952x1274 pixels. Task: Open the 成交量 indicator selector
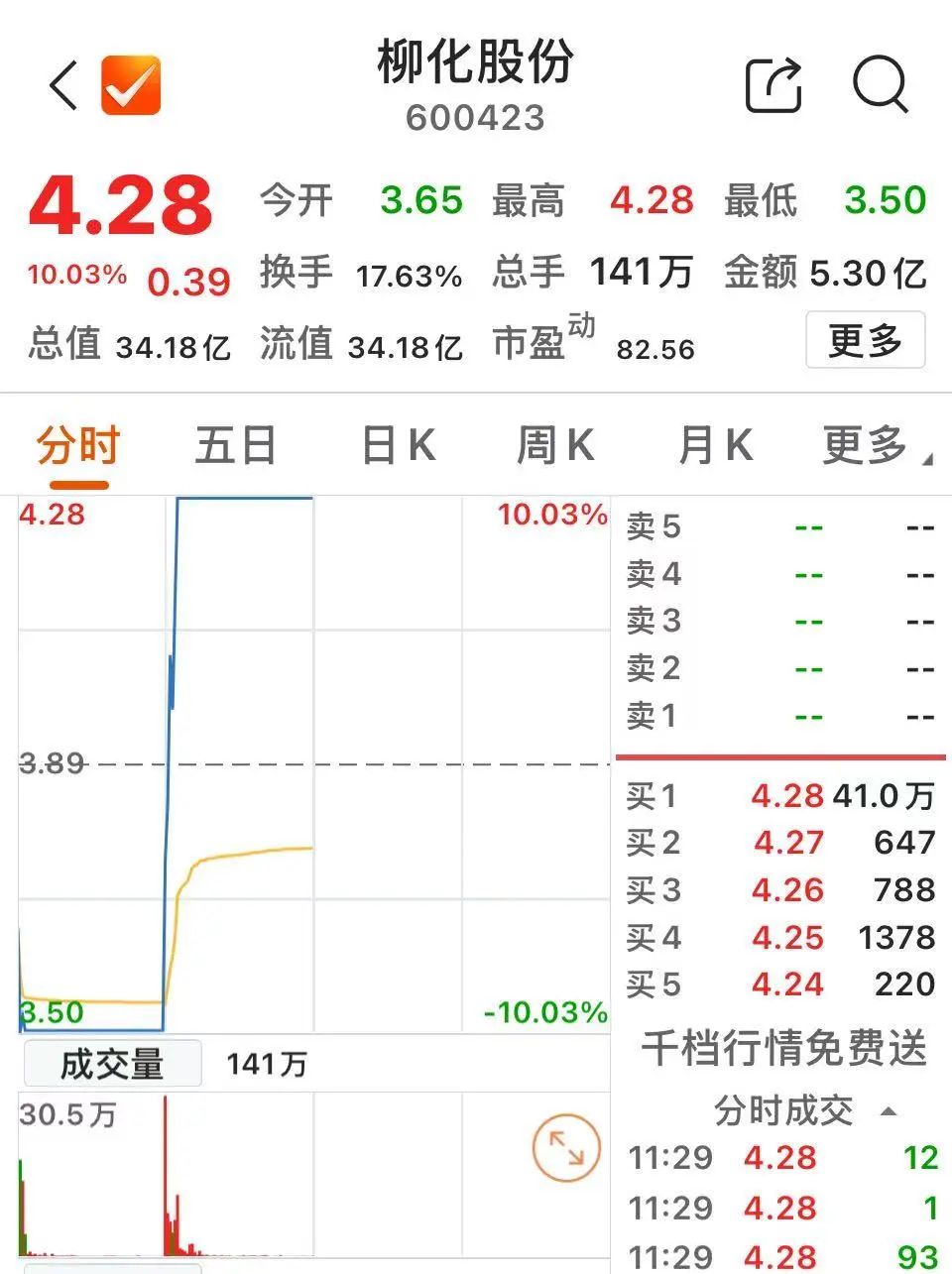[111, 1064]
